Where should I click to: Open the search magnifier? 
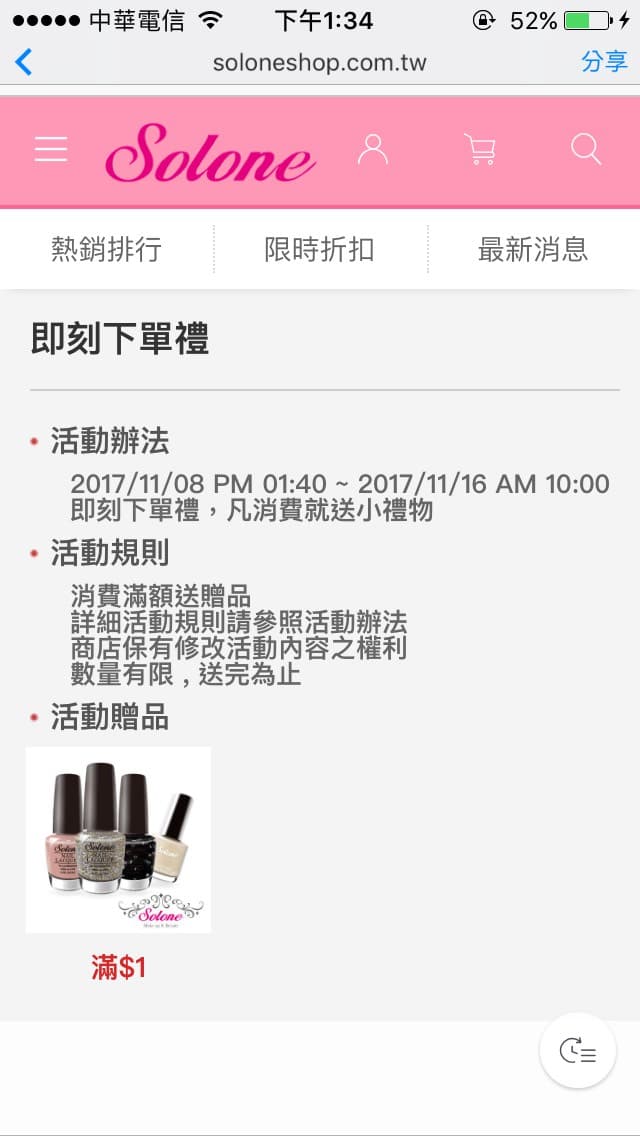[586, 150]
